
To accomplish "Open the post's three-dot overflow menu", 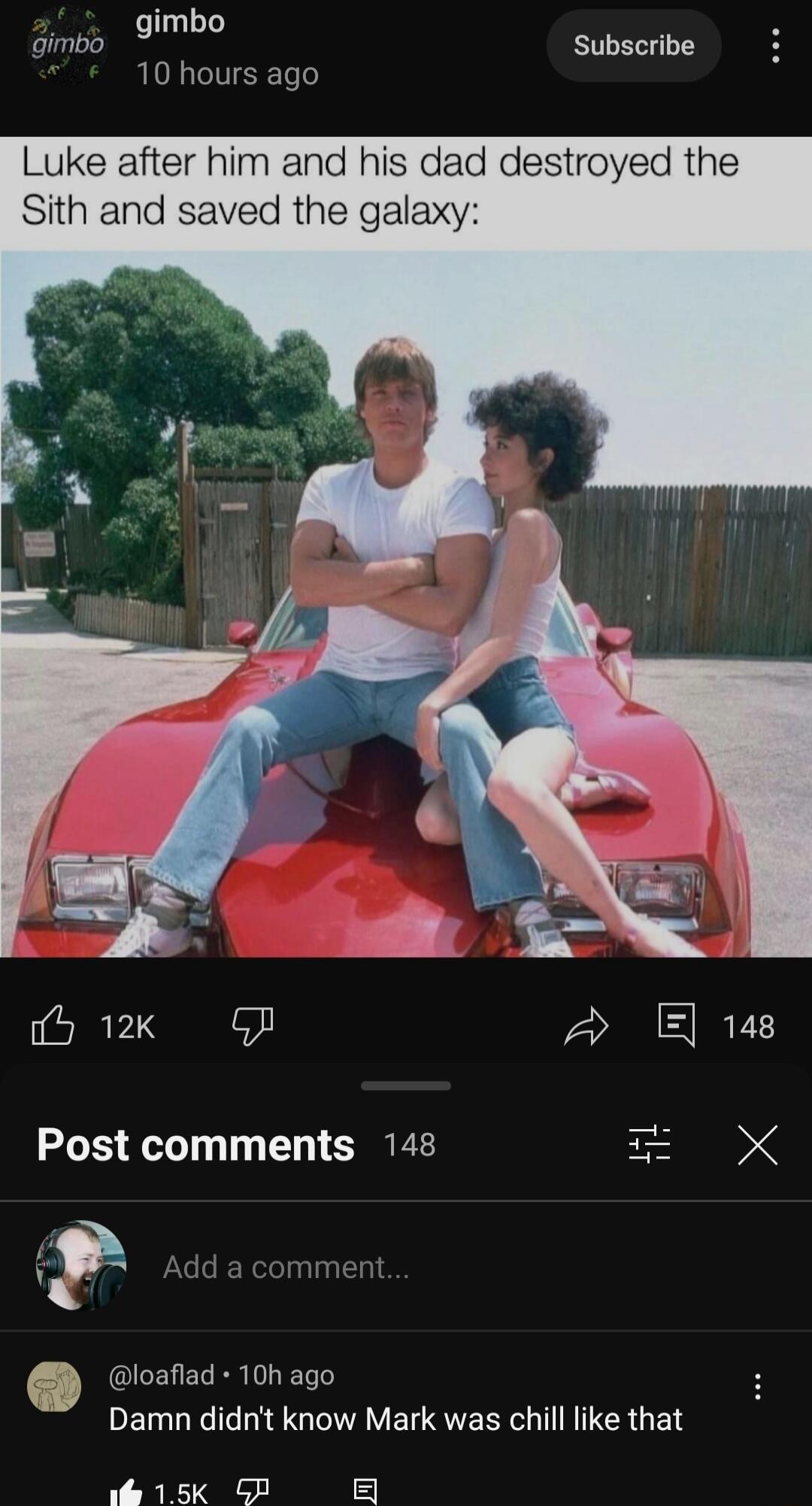I will 775,46.
